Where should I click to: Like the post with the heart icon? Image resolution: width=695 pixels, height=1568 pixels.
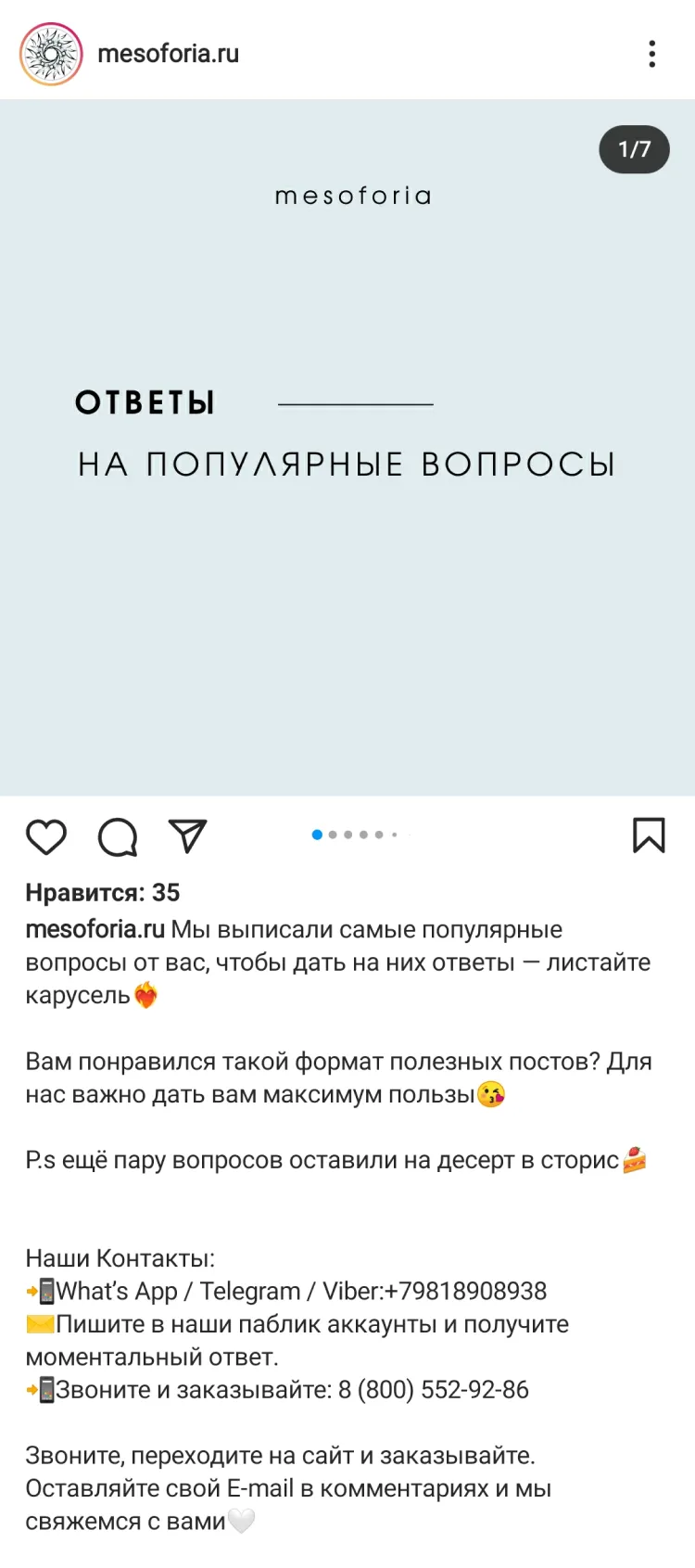coord(46,836)
